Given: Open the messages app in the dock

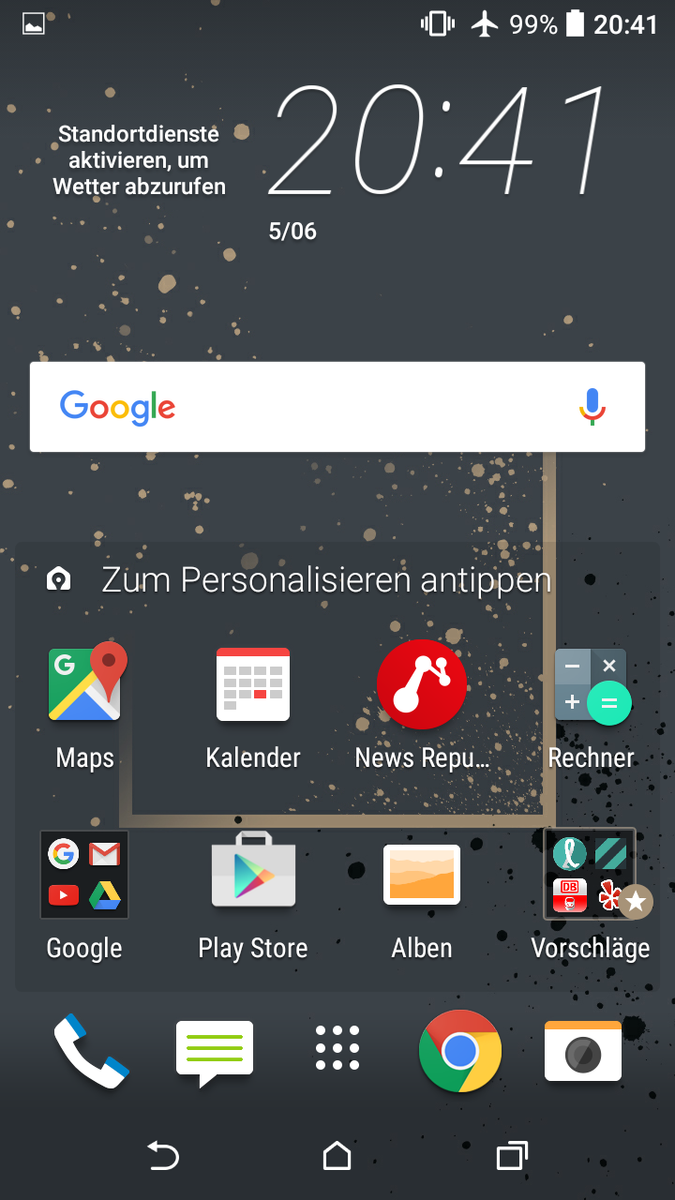Looking at the screenshot, I should (214, 1053).
